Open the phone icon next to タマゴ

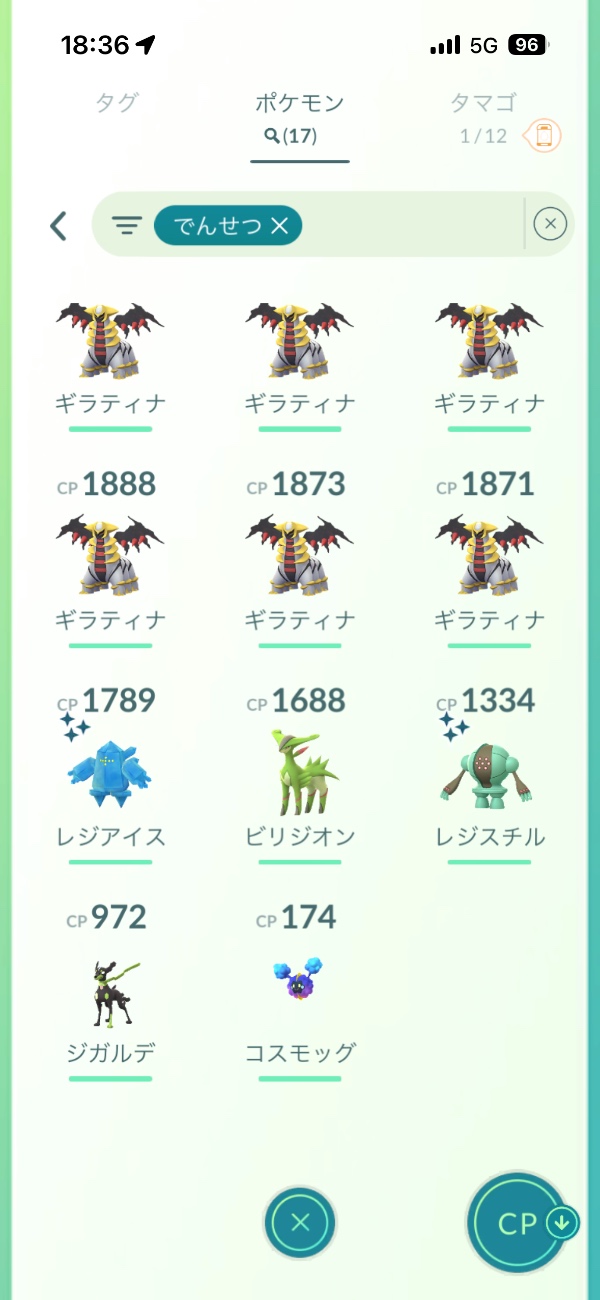pos(544,136)
